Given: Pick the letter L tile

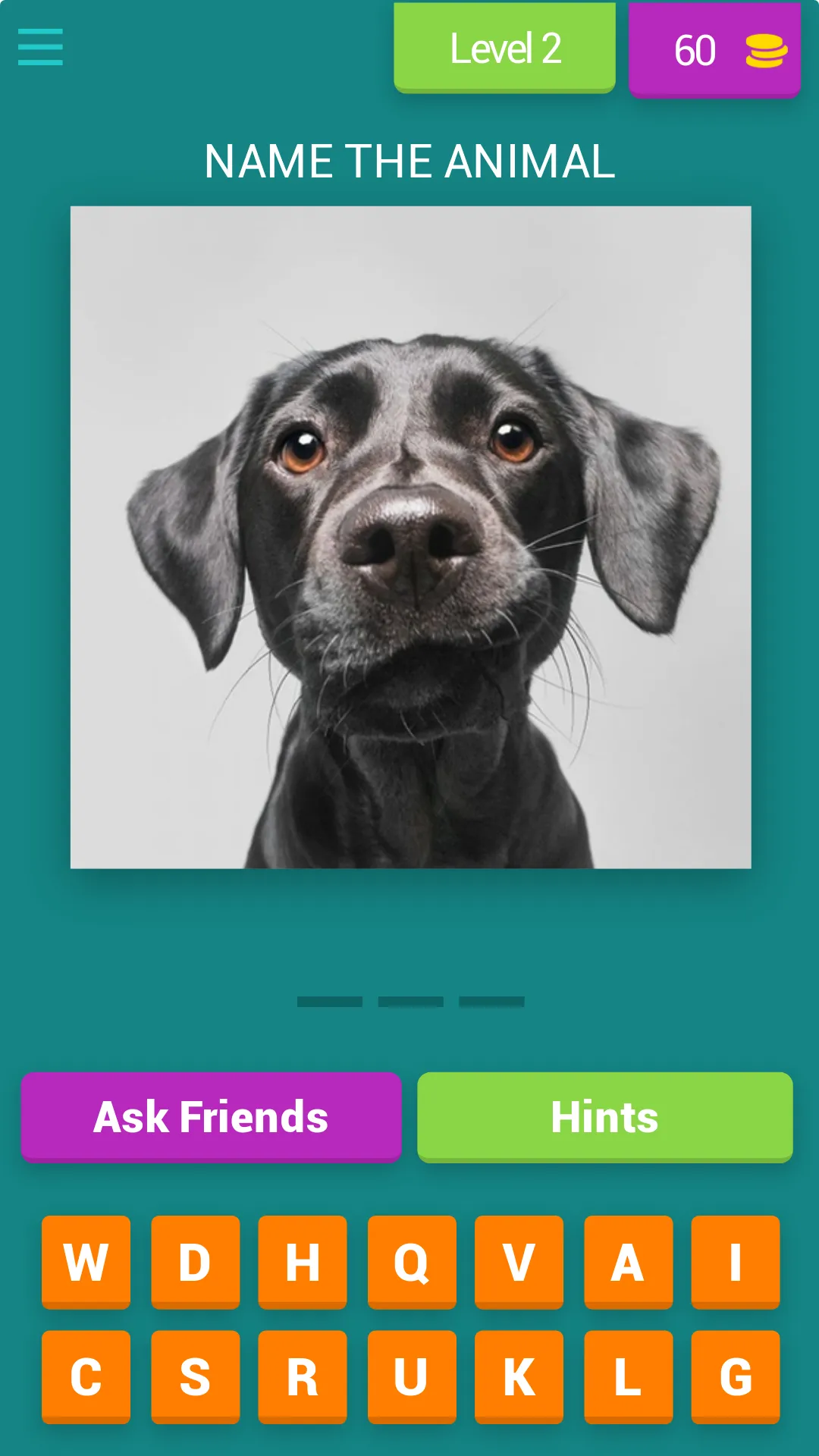Looking at the screenshot, I should point(628,1376).
